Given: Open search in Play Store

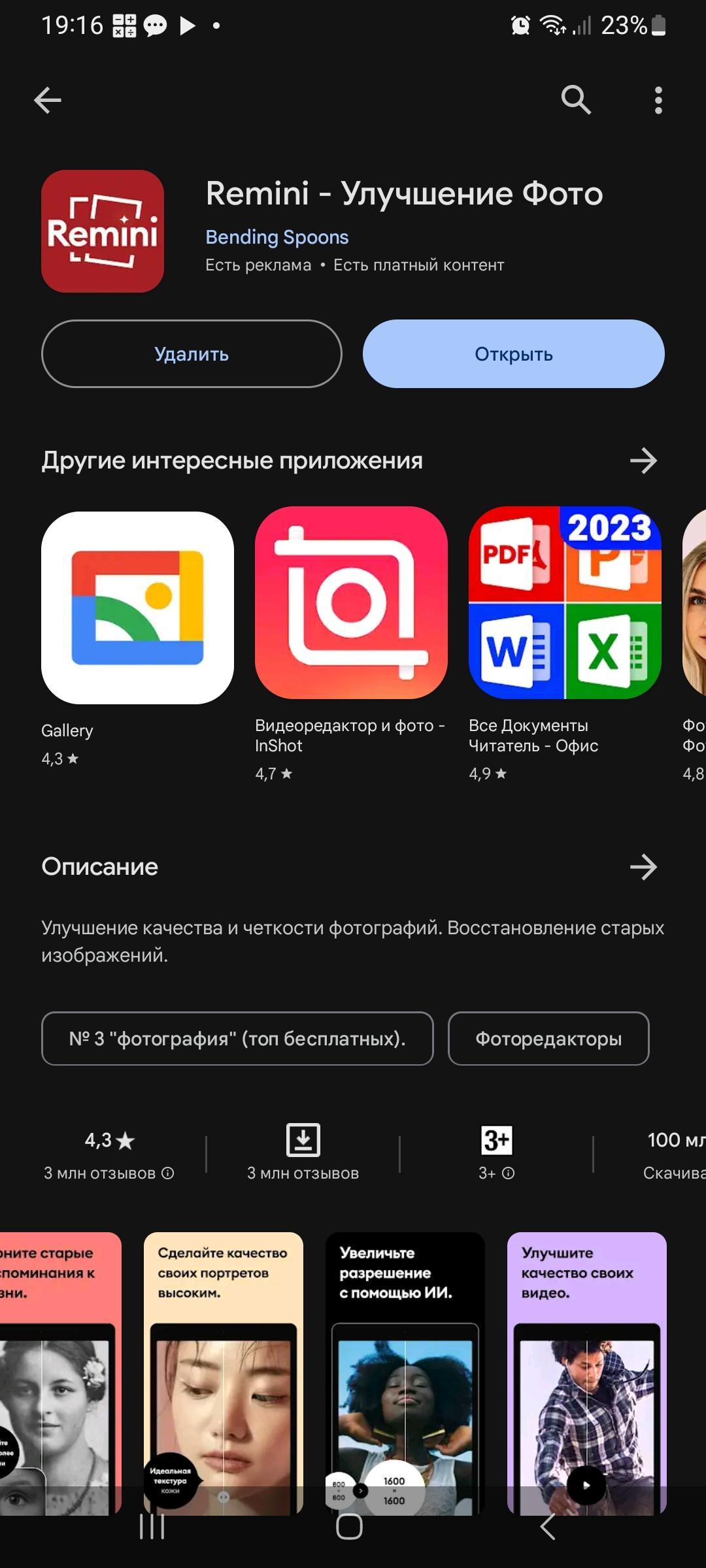Looking at the screenshot, I should [x=576, y=100].
